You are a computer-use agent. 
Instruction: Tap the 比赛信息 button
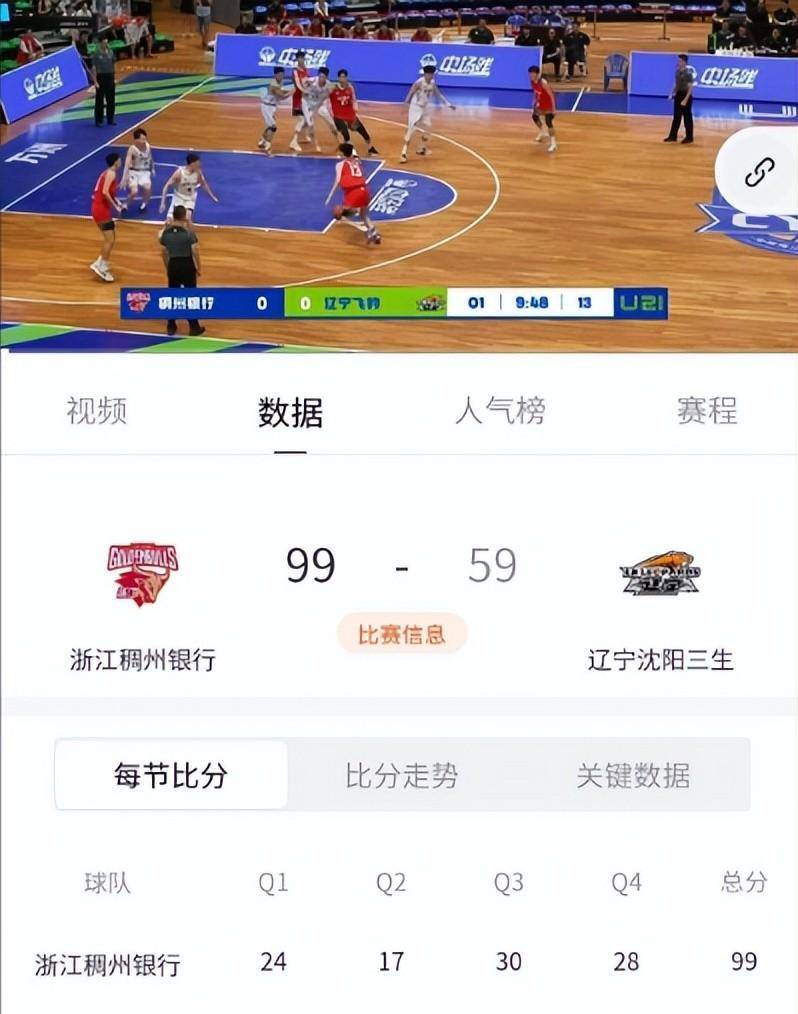(x=401, y=634)
